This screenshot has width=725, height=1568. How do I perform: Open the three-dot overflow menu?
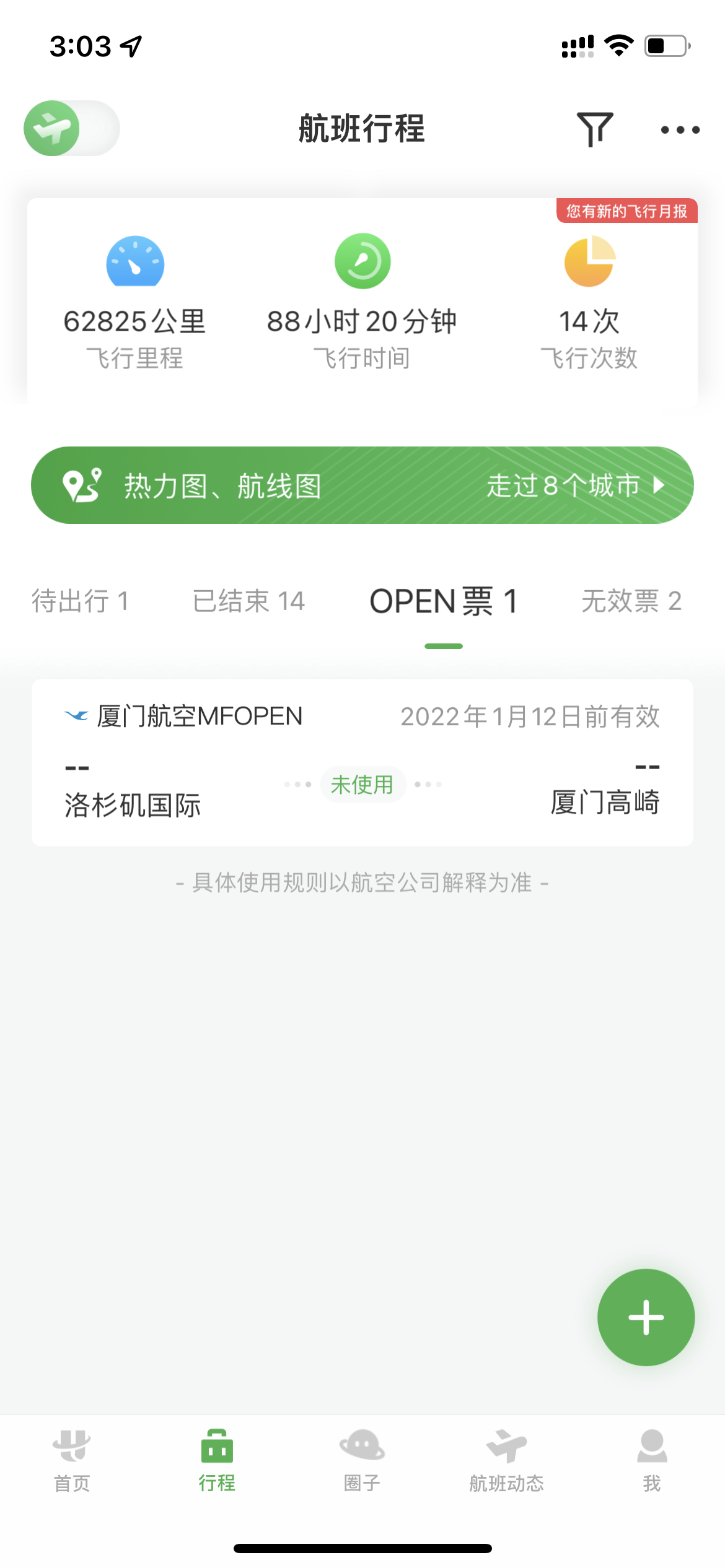[680, 129]
